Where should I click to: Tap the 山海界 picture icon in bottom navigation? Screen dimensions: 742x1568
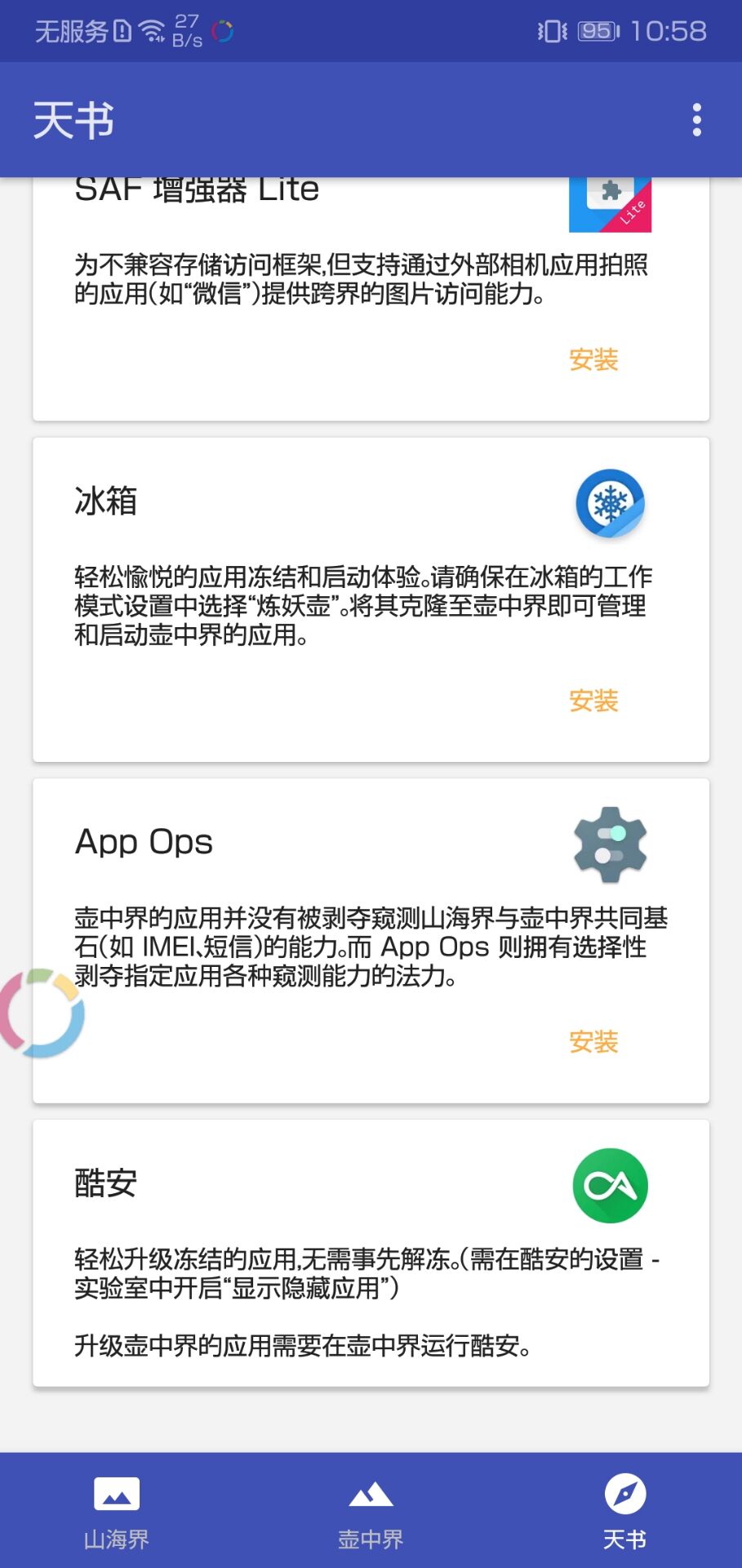coord(118,1495)
